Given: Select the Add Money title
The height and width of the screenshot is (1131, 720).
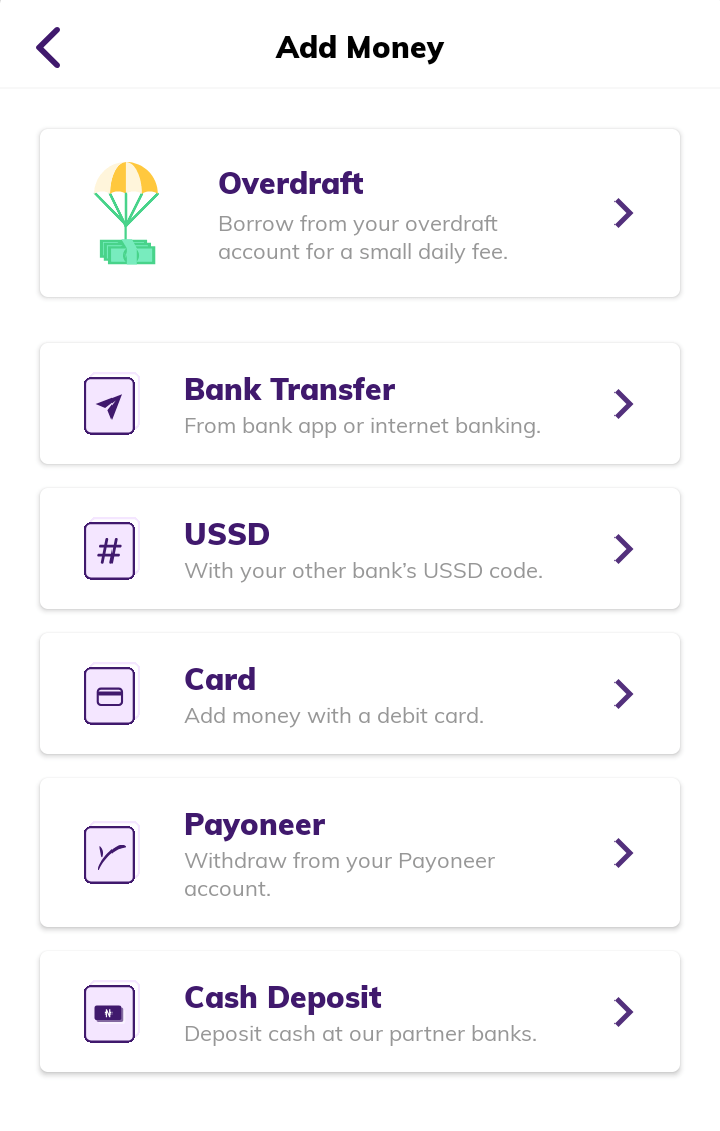Looking at the screenshot, I should click(360, 47).
